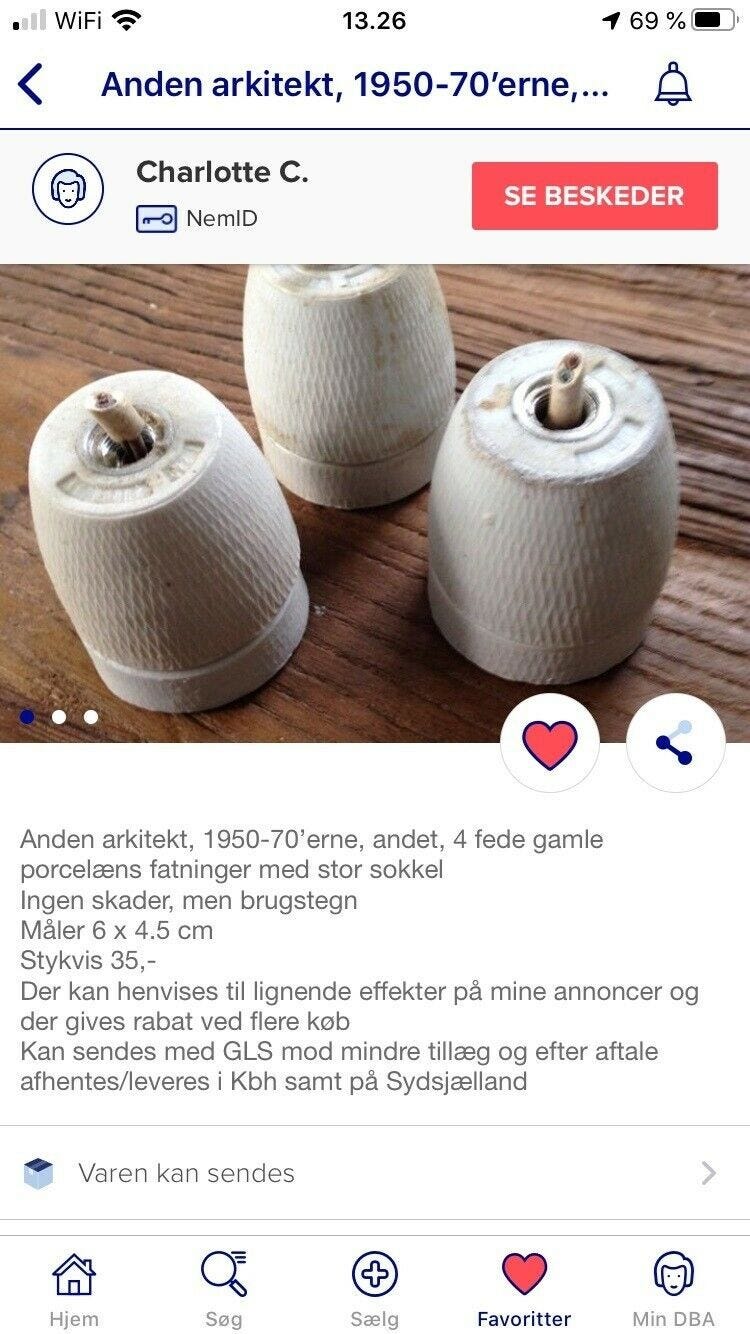The height and width of the screenshot is (1334, 750).
Task: Tap the SE BESKEDER button
Action: click(594, 196)
